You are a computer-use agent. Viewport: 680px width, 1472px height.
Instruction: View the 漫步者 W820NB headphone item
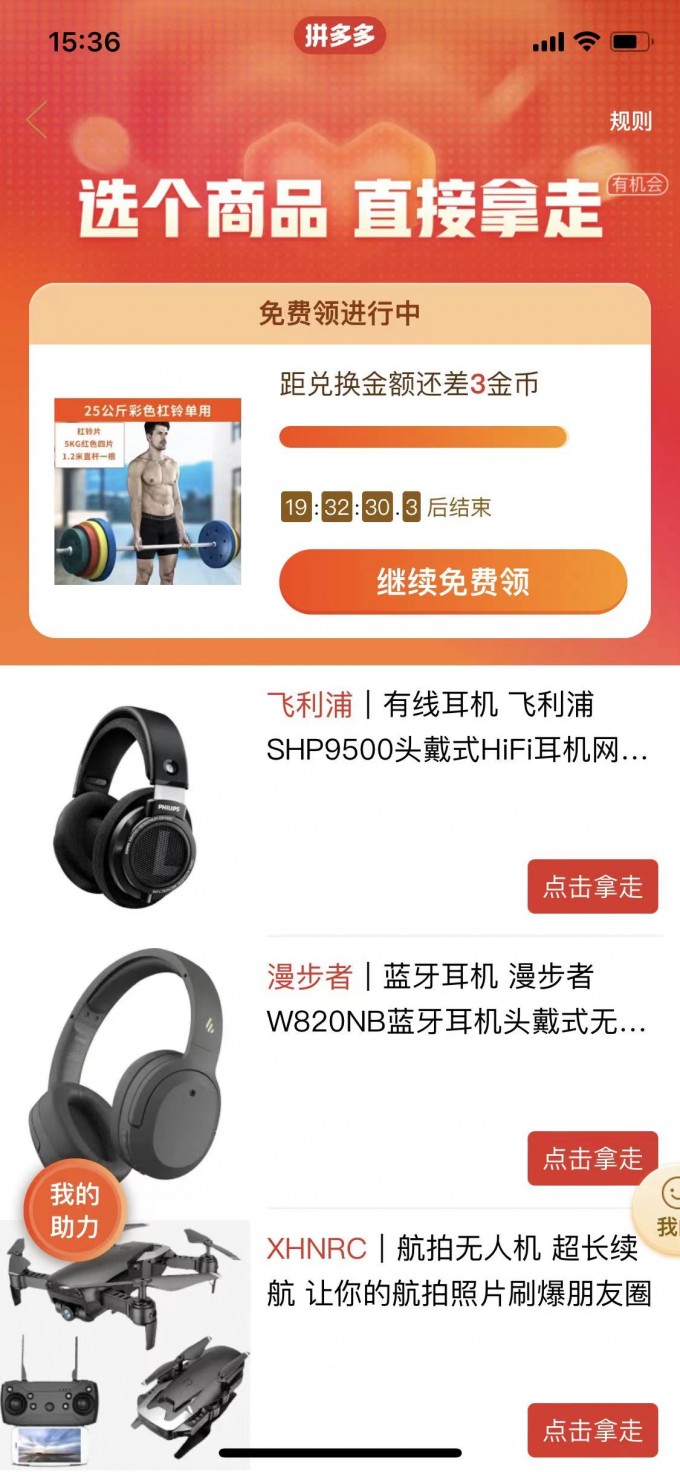click(x=457, y=1000)
